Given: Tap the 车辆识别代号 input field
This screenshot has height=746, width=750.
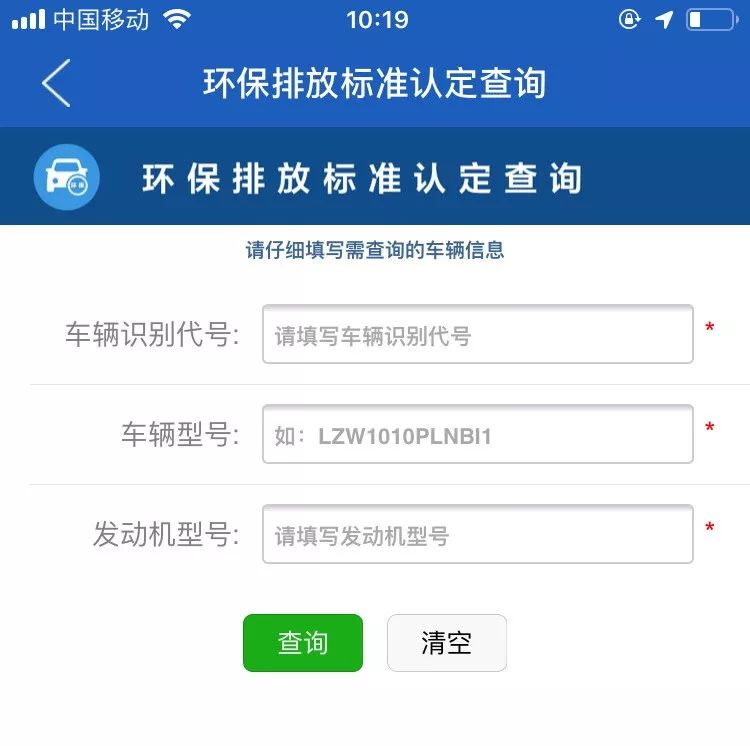Looking at the screenshot, I should coord(477,335).
